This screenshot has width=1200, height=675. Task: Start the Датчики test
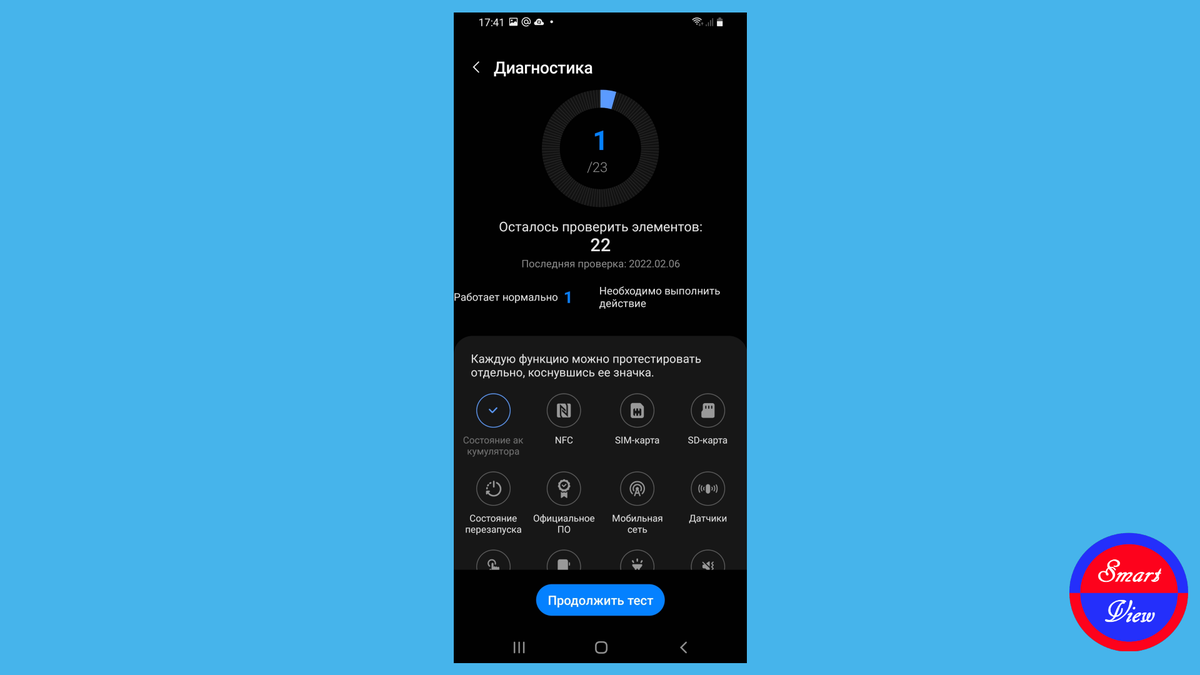pyautogui.click(x=707, y=489)
